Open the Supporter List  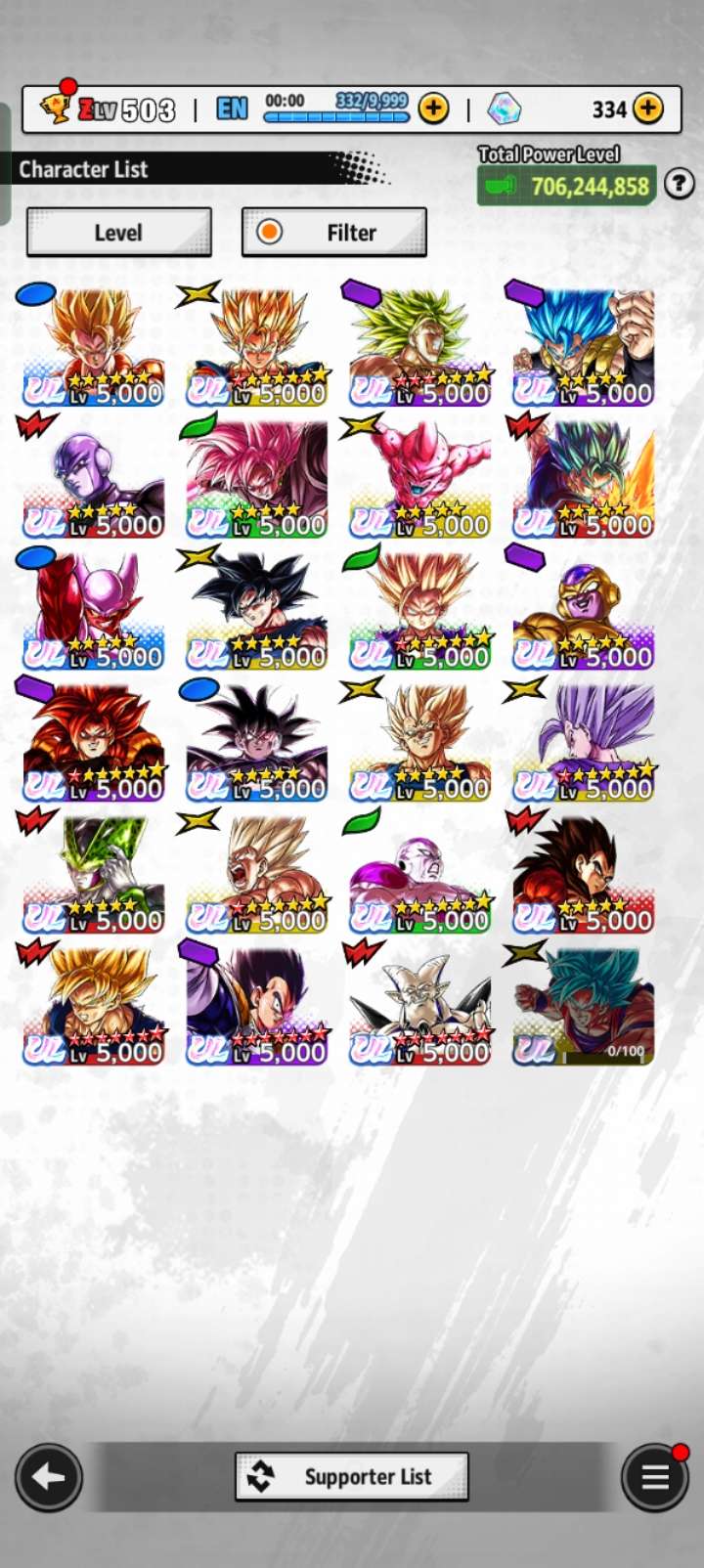351,1476
